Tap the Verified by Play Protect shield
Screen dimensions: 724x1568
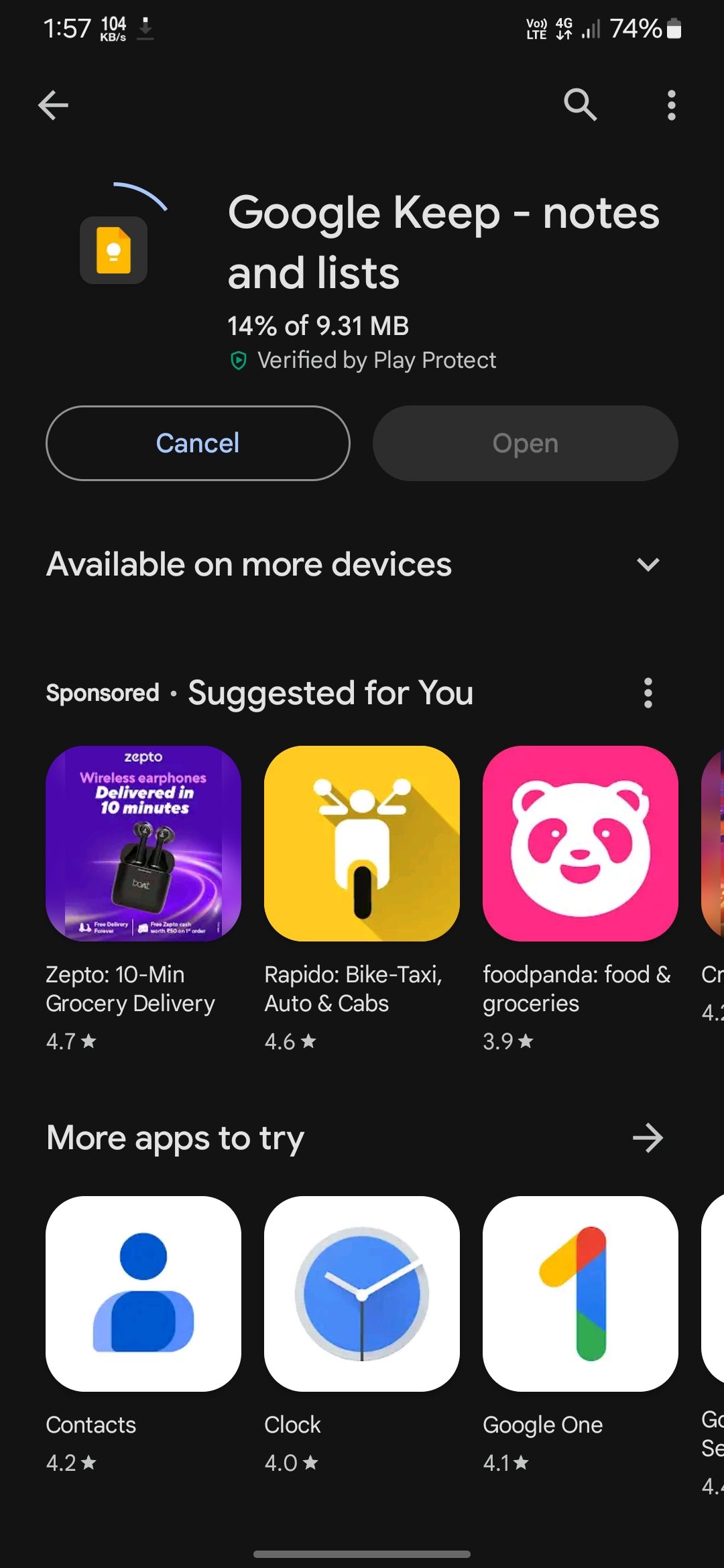[x=240, y=360]
